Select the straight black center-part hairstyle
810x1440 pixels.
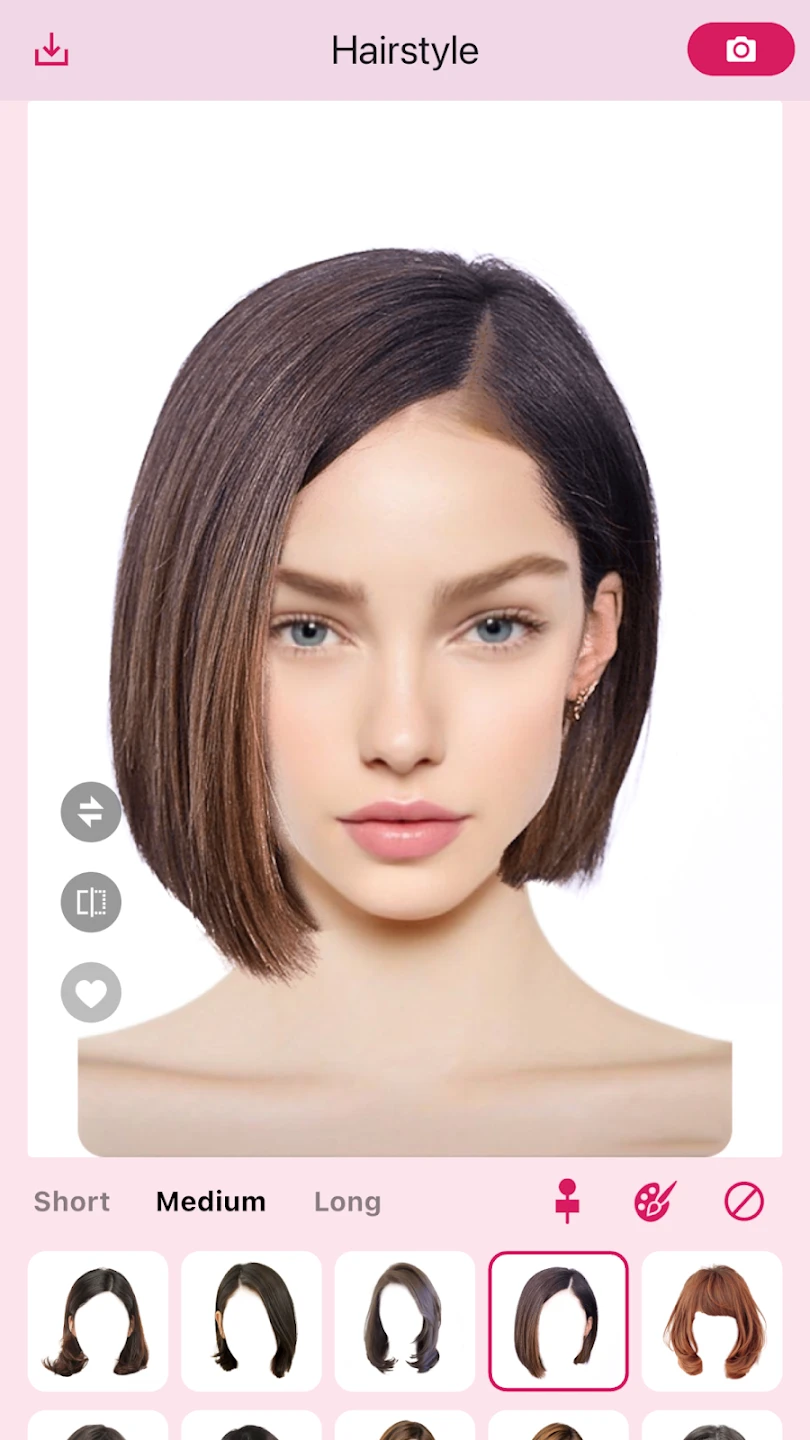pyautogui.click(x=251, y=1321)
